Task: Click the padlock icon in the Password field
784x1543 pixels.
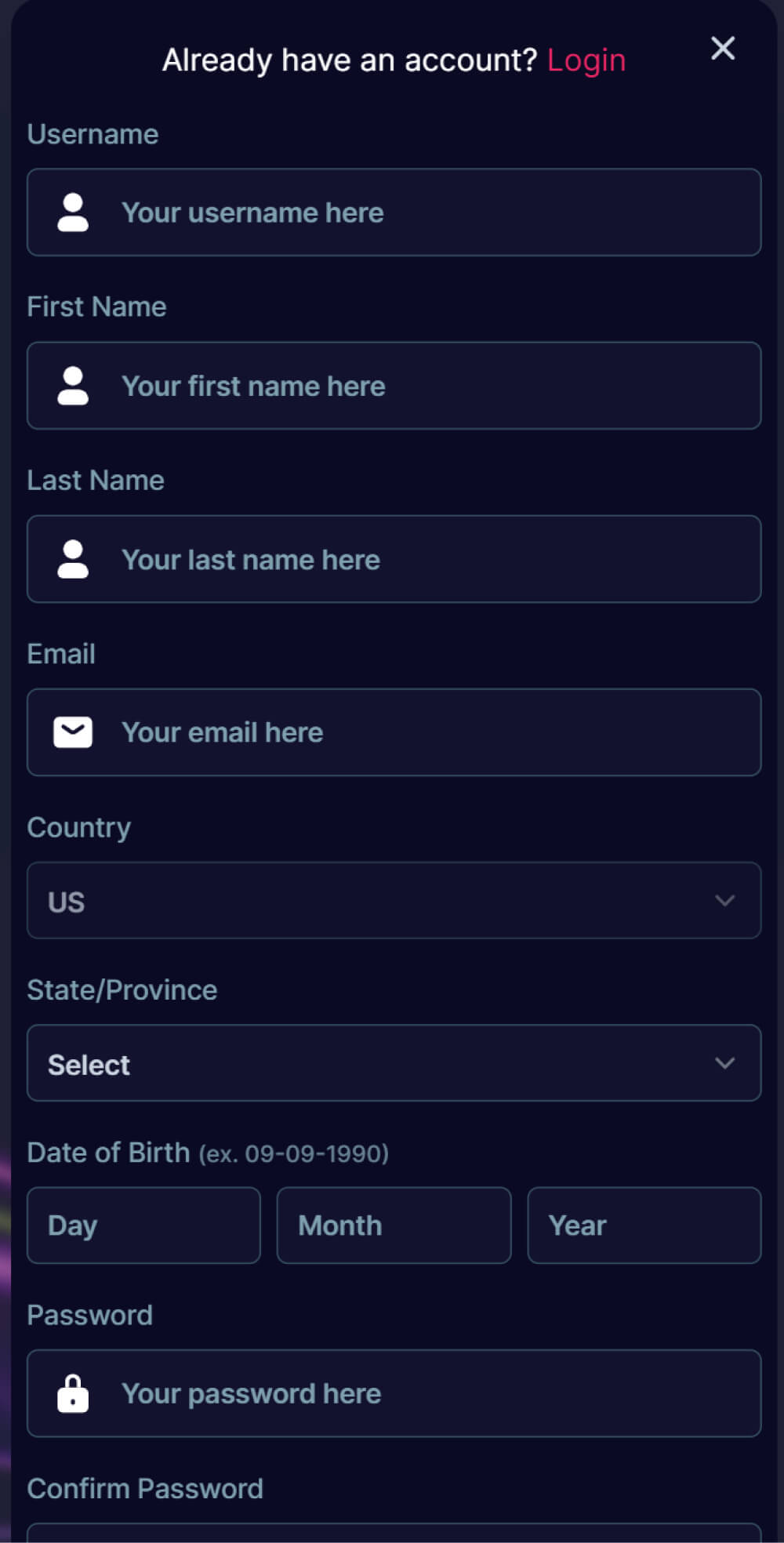Action: (72, 1393)
